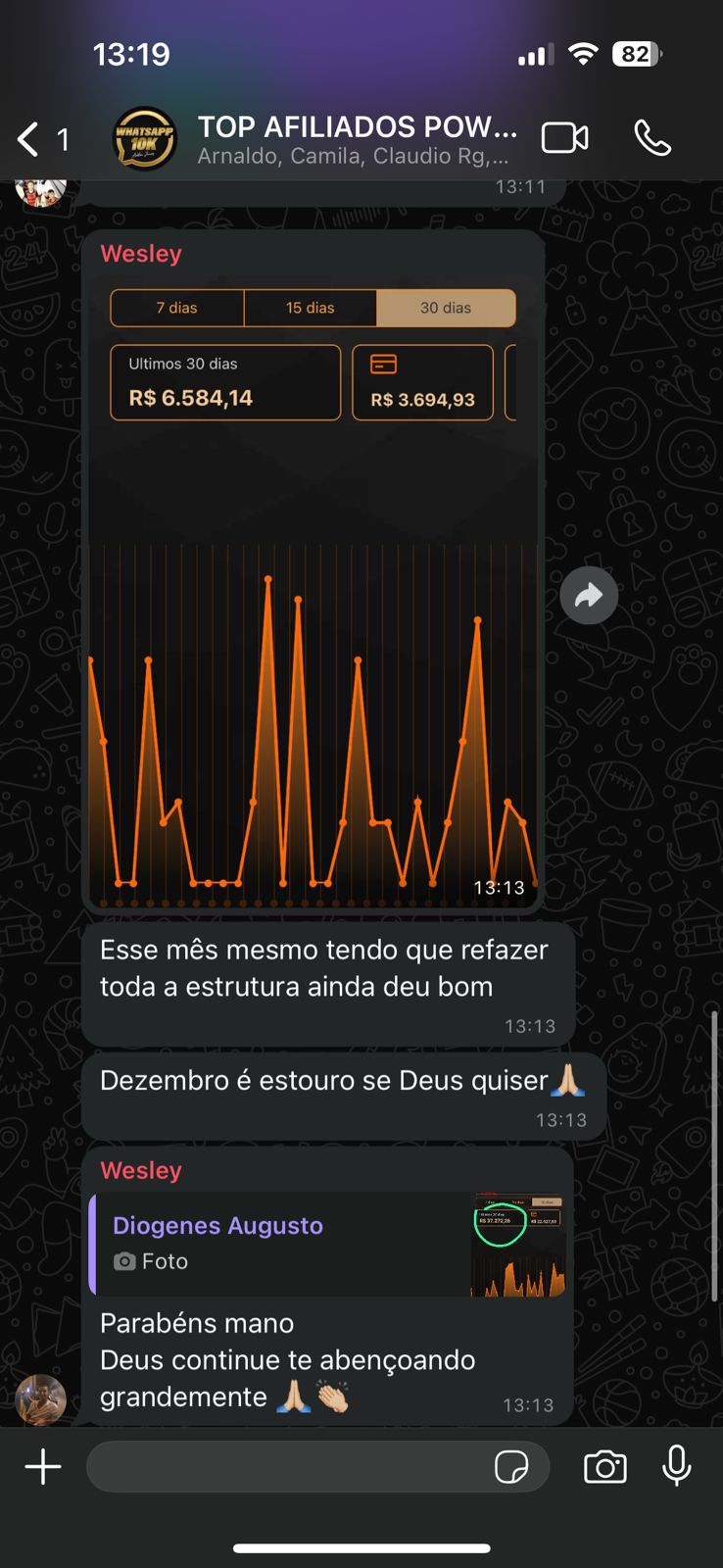View the sender's profile picture beside Wesley's reply

click(x=40, y=1398)
